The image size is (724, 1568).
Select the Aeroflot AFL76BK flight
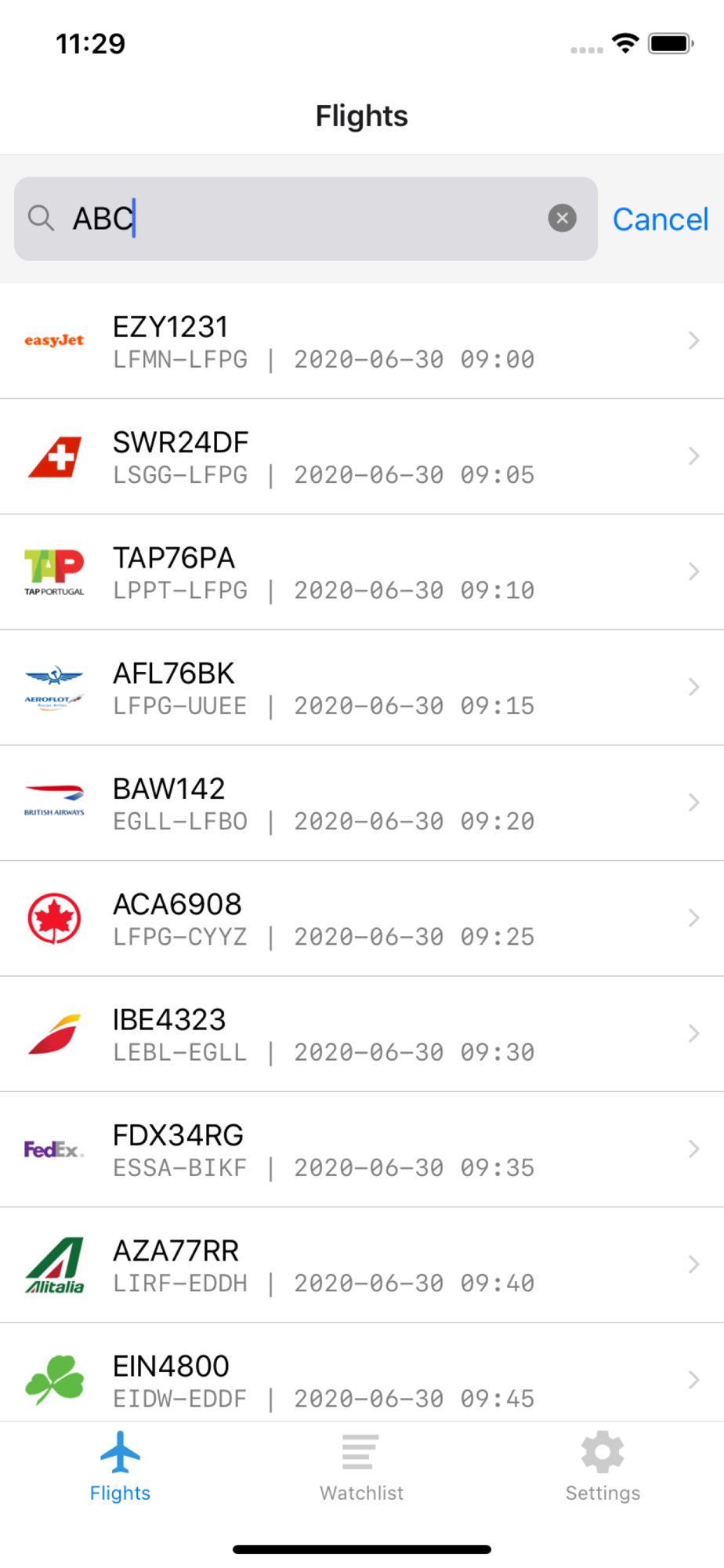point(362,688)
